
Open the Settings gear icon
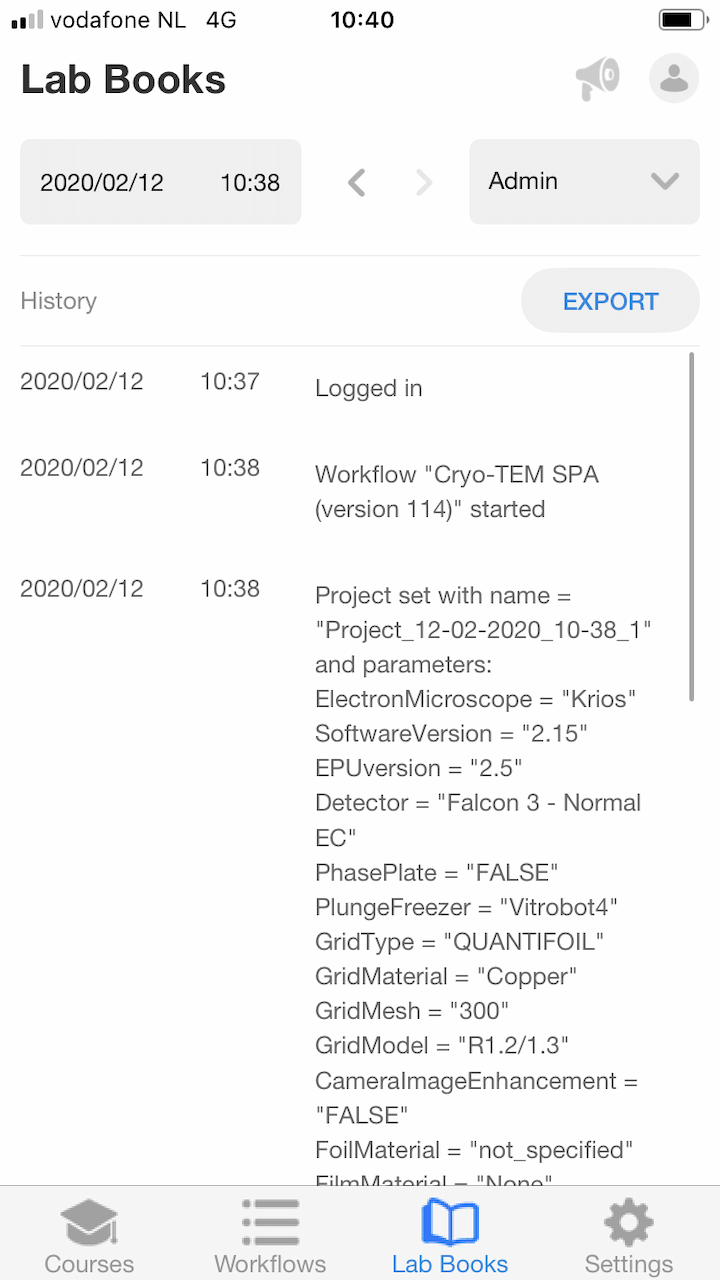628,1220
